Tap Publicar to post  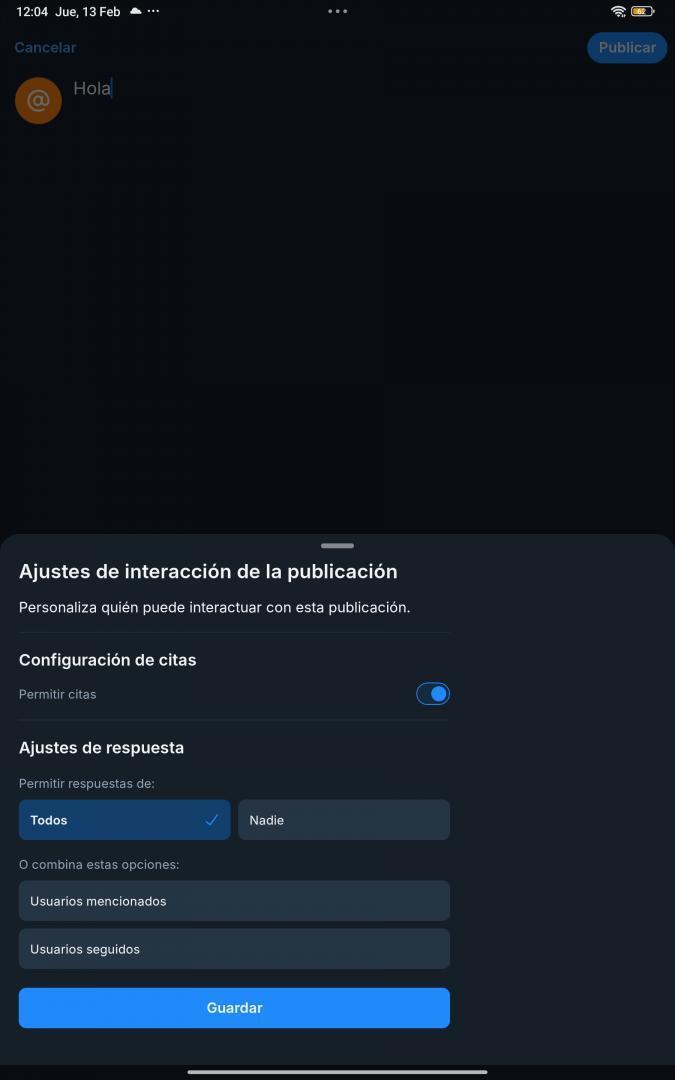click(x=626, y=47)
